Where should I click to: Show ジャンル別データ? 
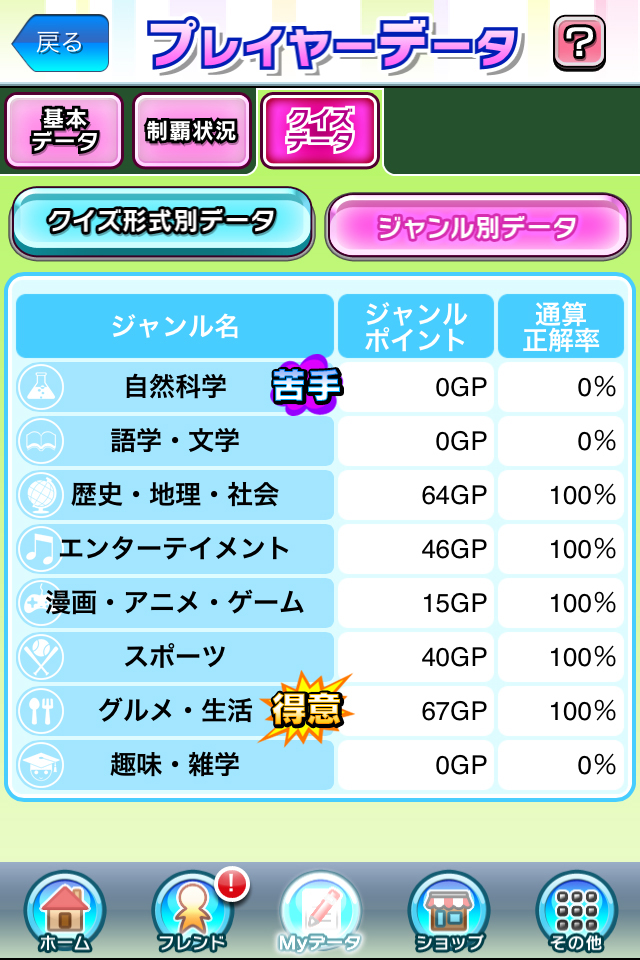[x=477, y=227]
